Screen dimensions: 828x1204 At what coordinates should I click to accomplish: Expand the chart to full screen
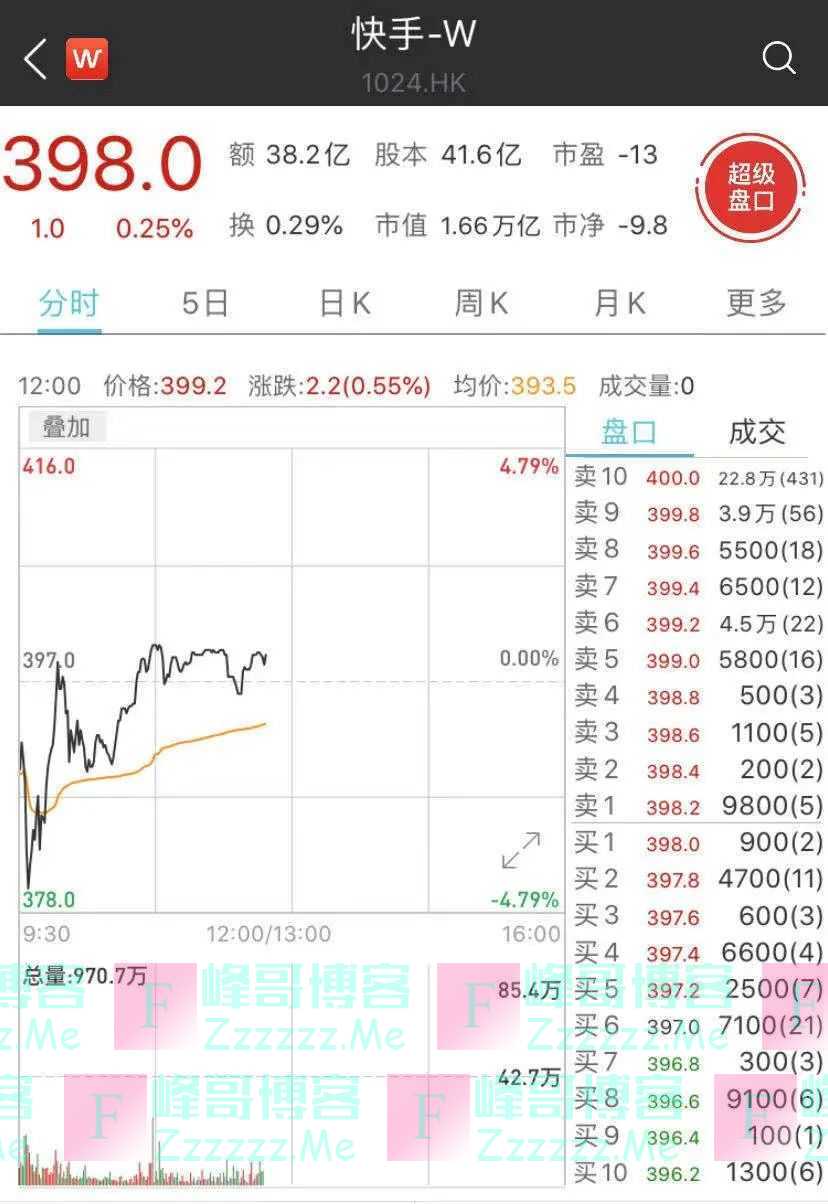(521, 850)
